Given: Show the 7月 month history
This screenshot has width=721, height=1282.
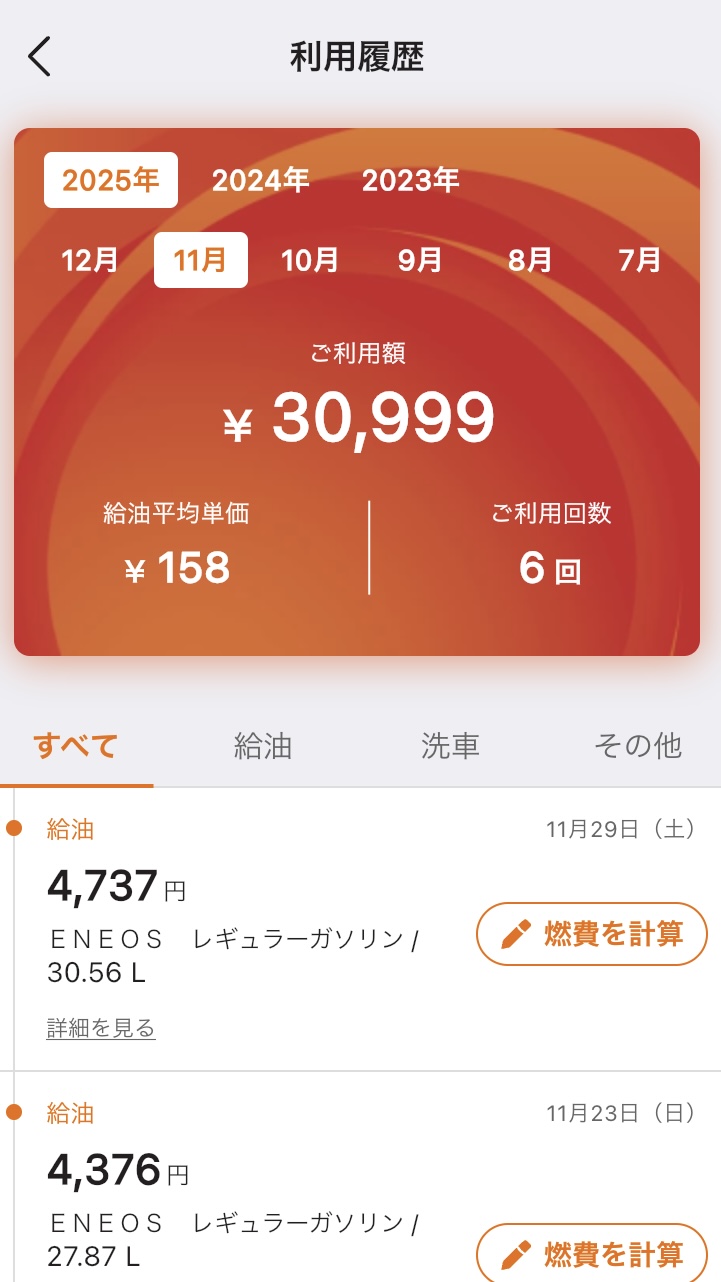Looking at the screenshot, I should coord(640,260).
